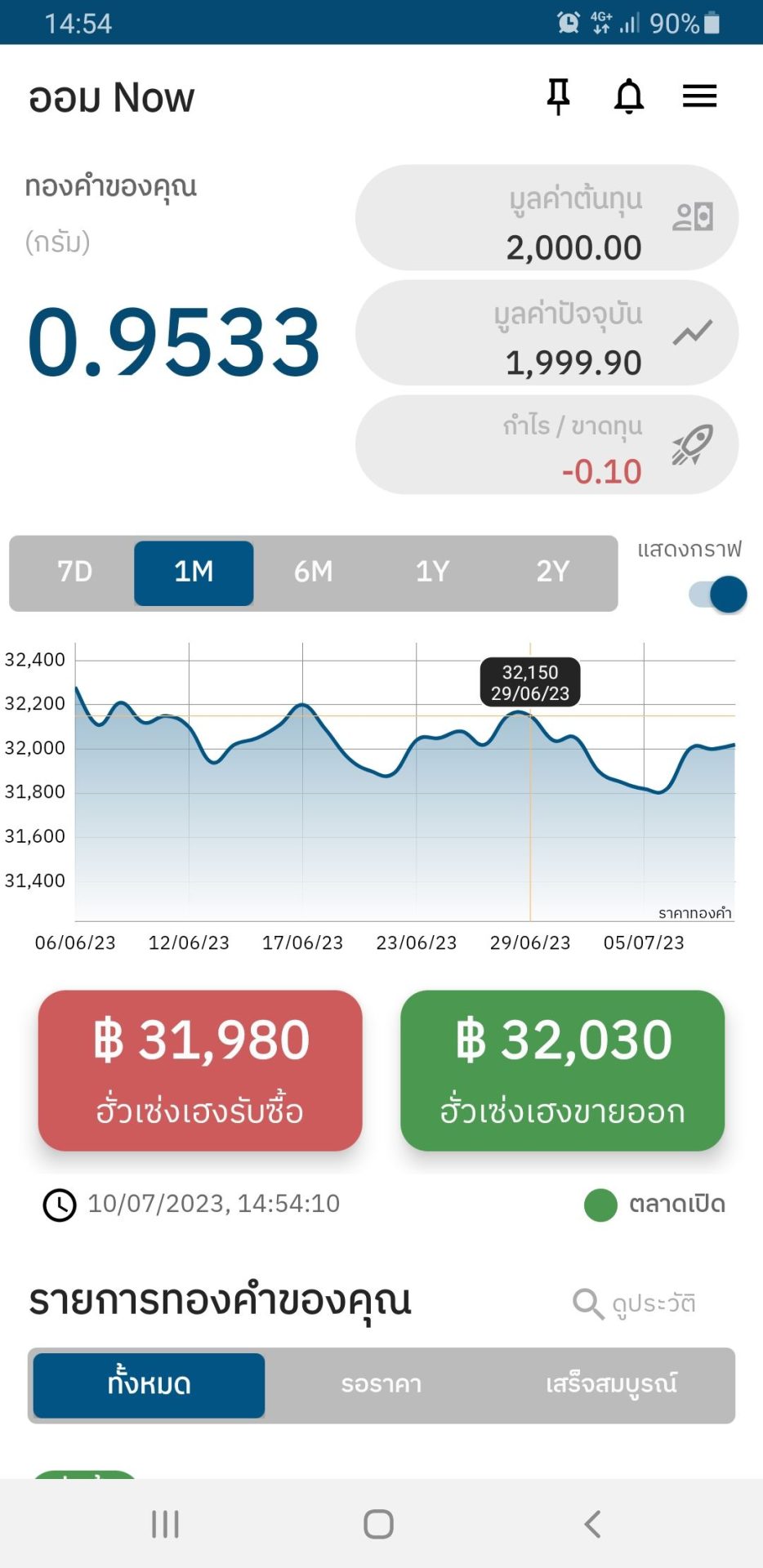Open the notifications bell

(629, 97)
